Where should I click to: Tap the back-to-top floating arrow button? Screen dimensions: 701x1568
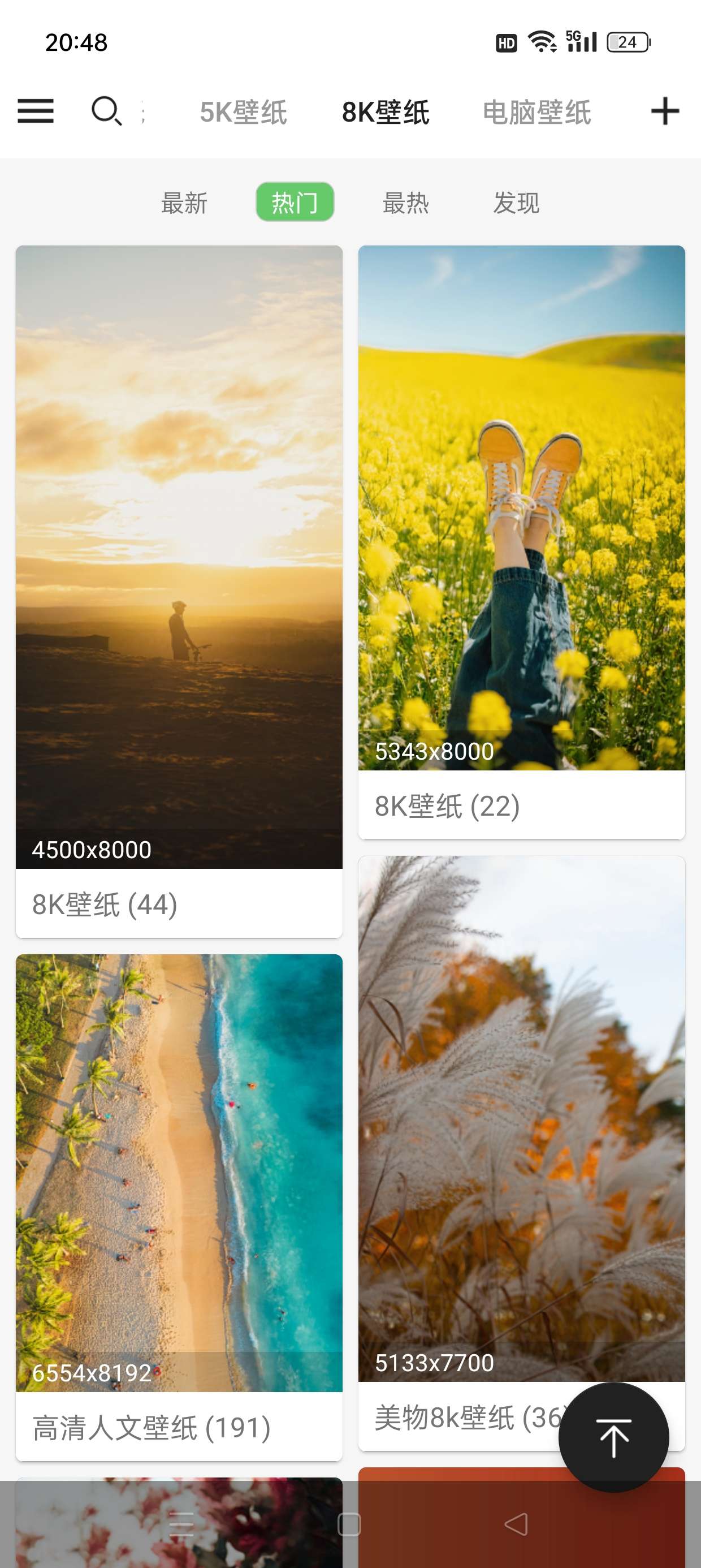[x=613, y=1437]
